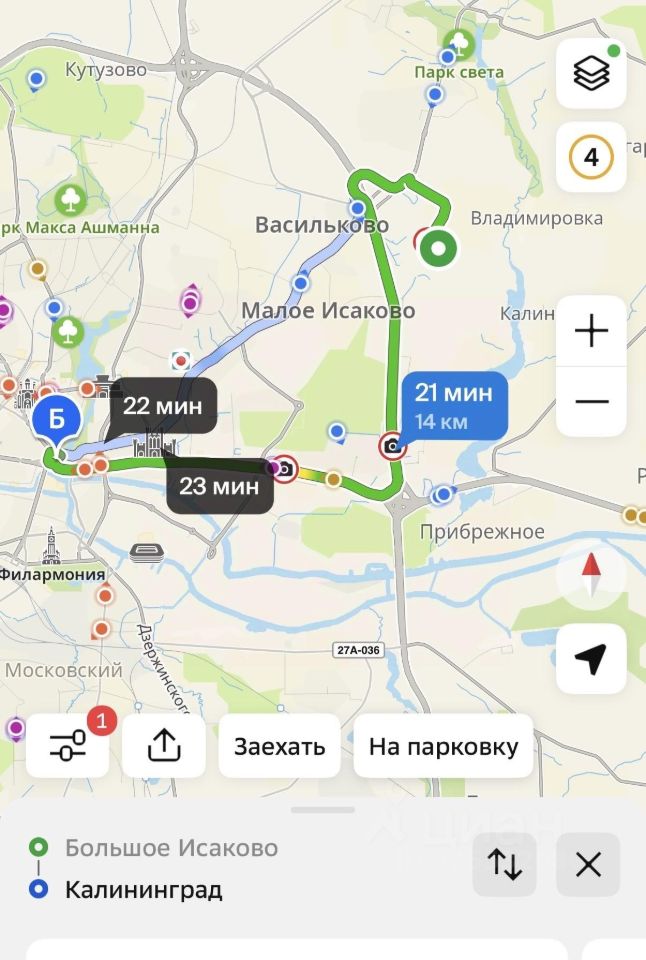Image resolution: width=646 pixels, height=960 pixels.
Task: Select the 23 мин alternative route
Action: tap(219, 487)
